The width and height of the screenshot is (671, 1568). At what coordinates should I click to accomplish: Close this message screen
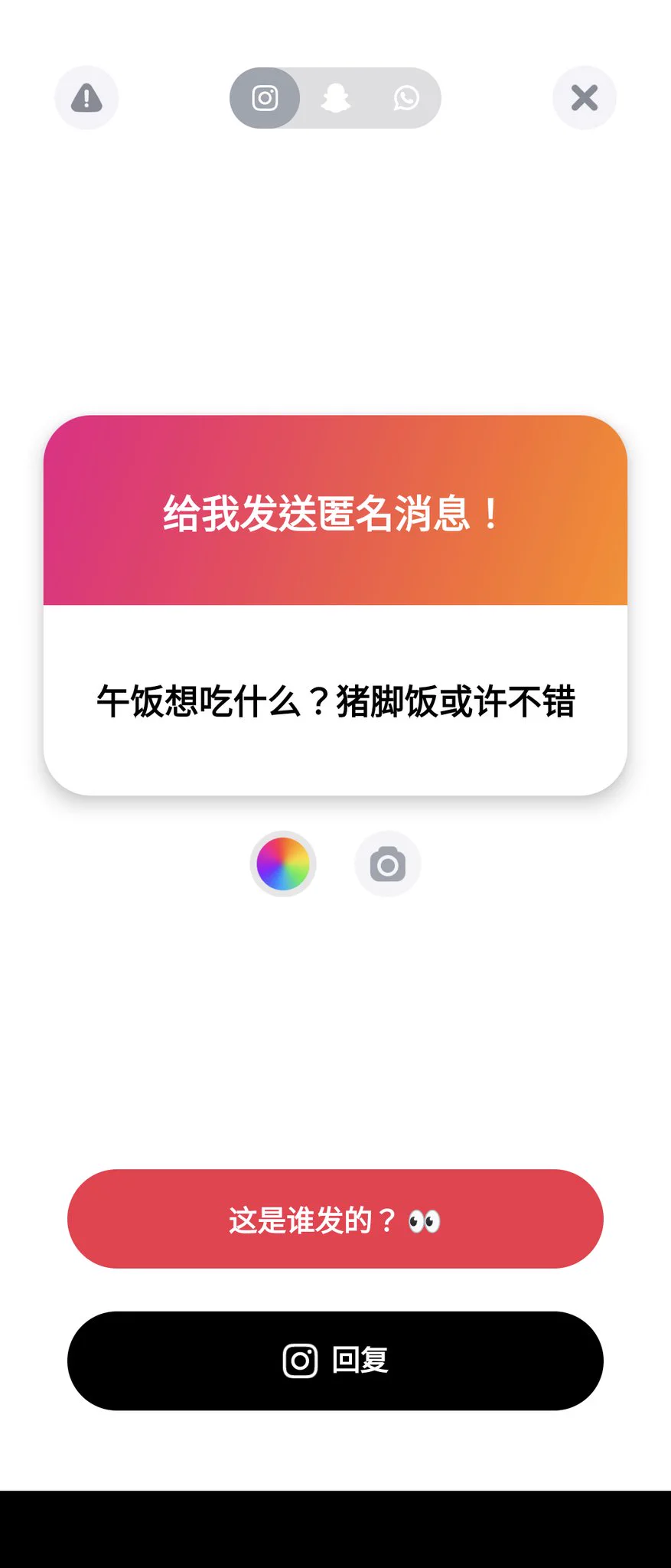[585, 98]
